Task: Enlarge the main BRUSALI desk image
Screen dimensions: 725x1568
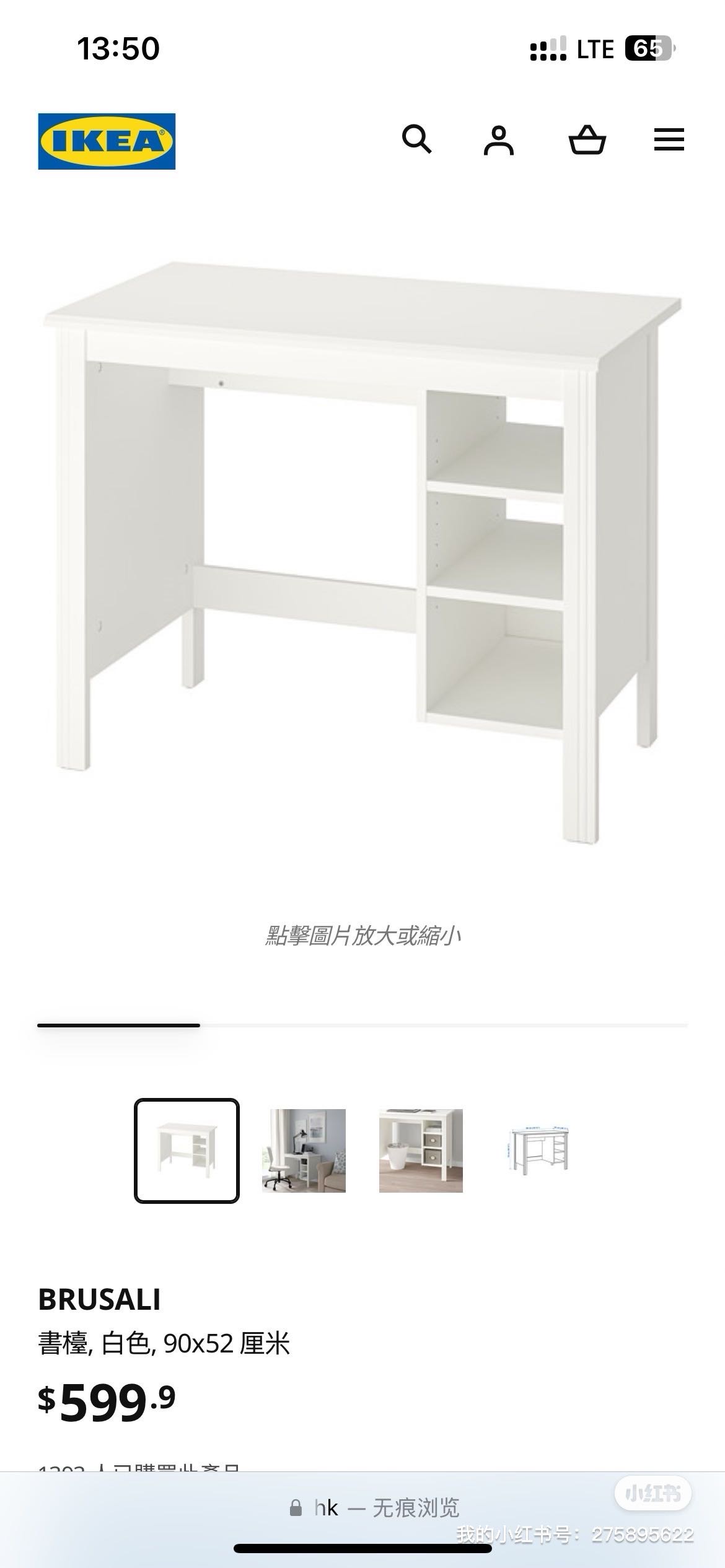Action: (362, 551)
